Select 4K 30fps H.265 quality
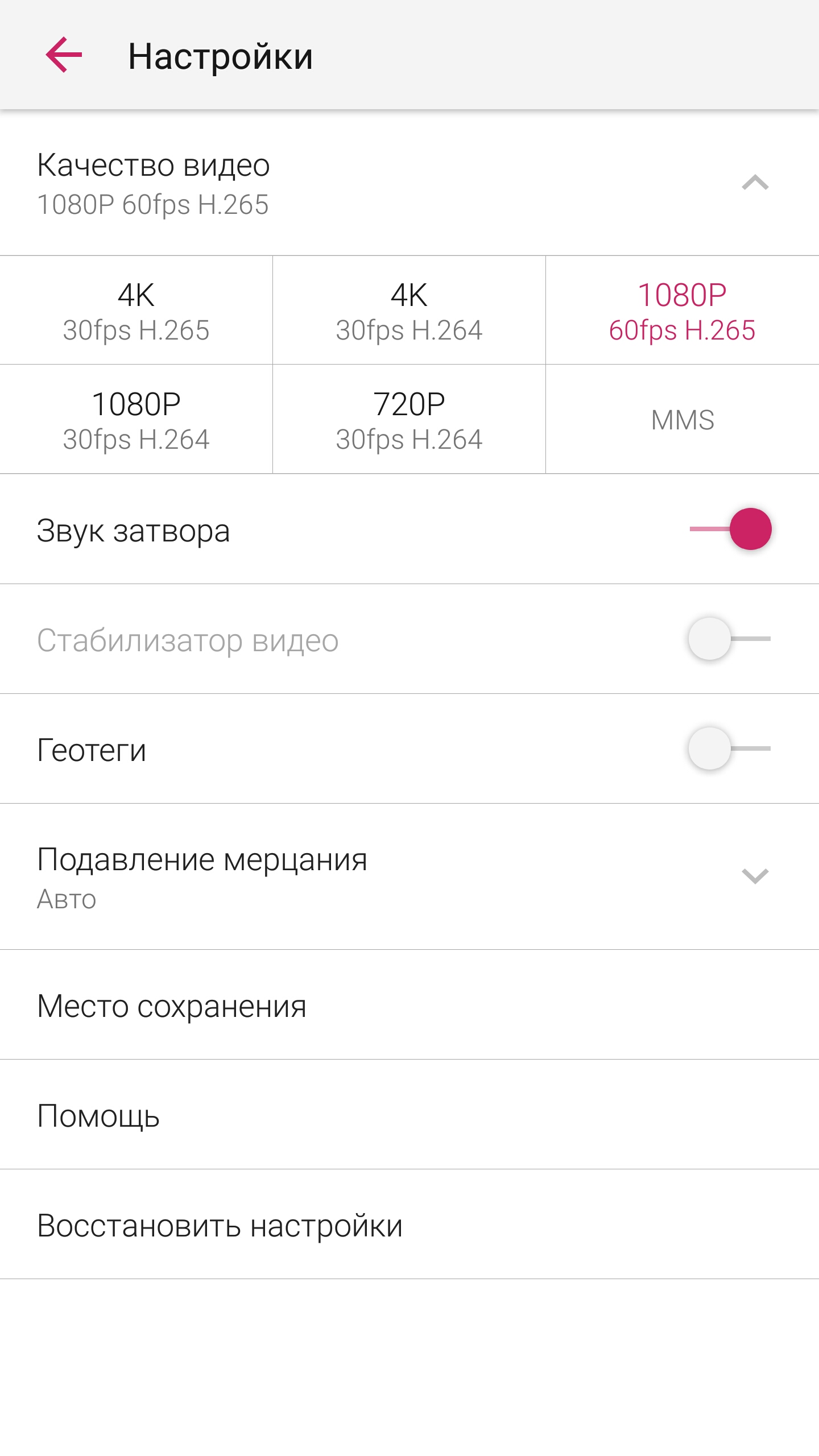 pyautogui.click(x=136, y=311)
